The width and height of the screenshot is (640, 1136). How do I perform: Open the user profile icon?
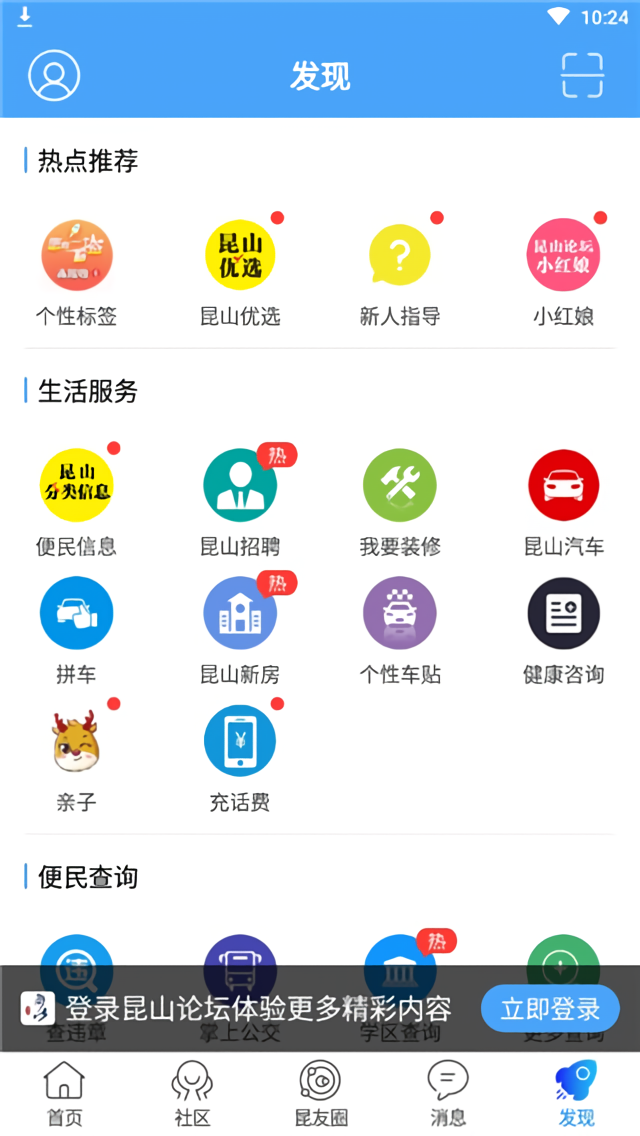click(x=54, y=75)
